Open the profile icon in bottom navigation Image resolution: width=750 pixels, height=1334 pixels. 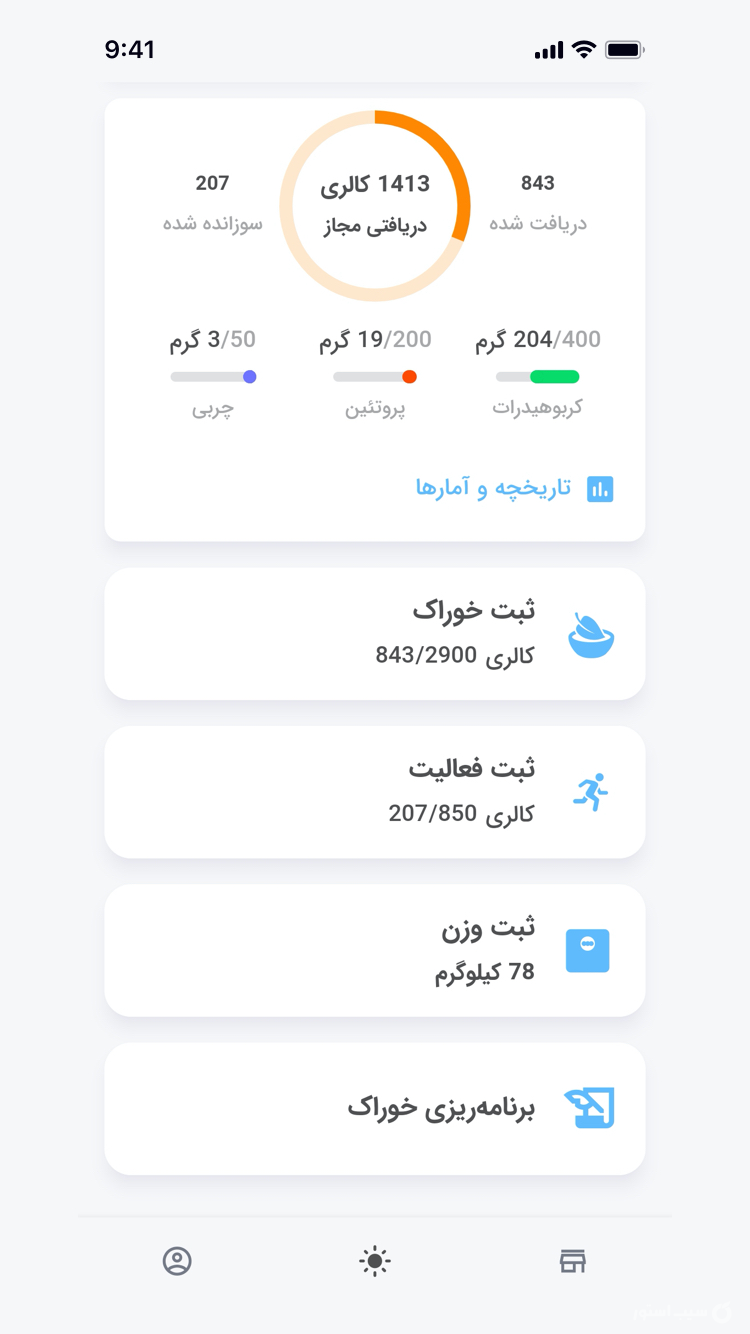[176, 1261]
